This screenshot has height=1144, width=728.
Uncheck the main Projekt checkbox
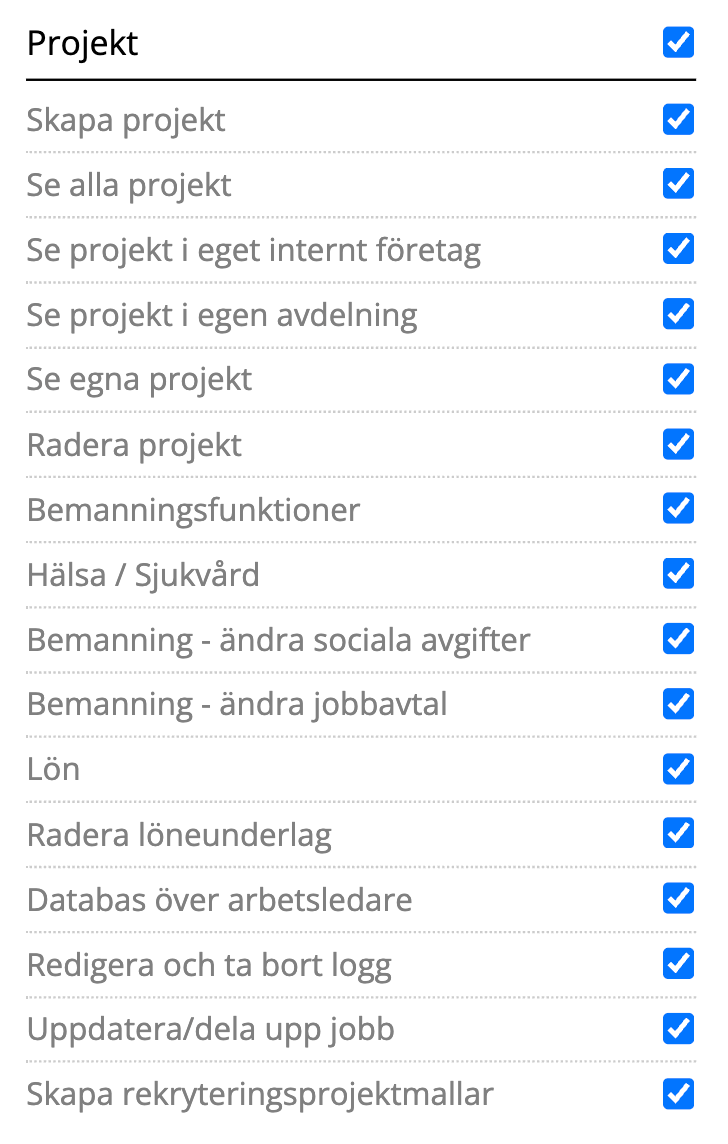click(x=678, y=42)
